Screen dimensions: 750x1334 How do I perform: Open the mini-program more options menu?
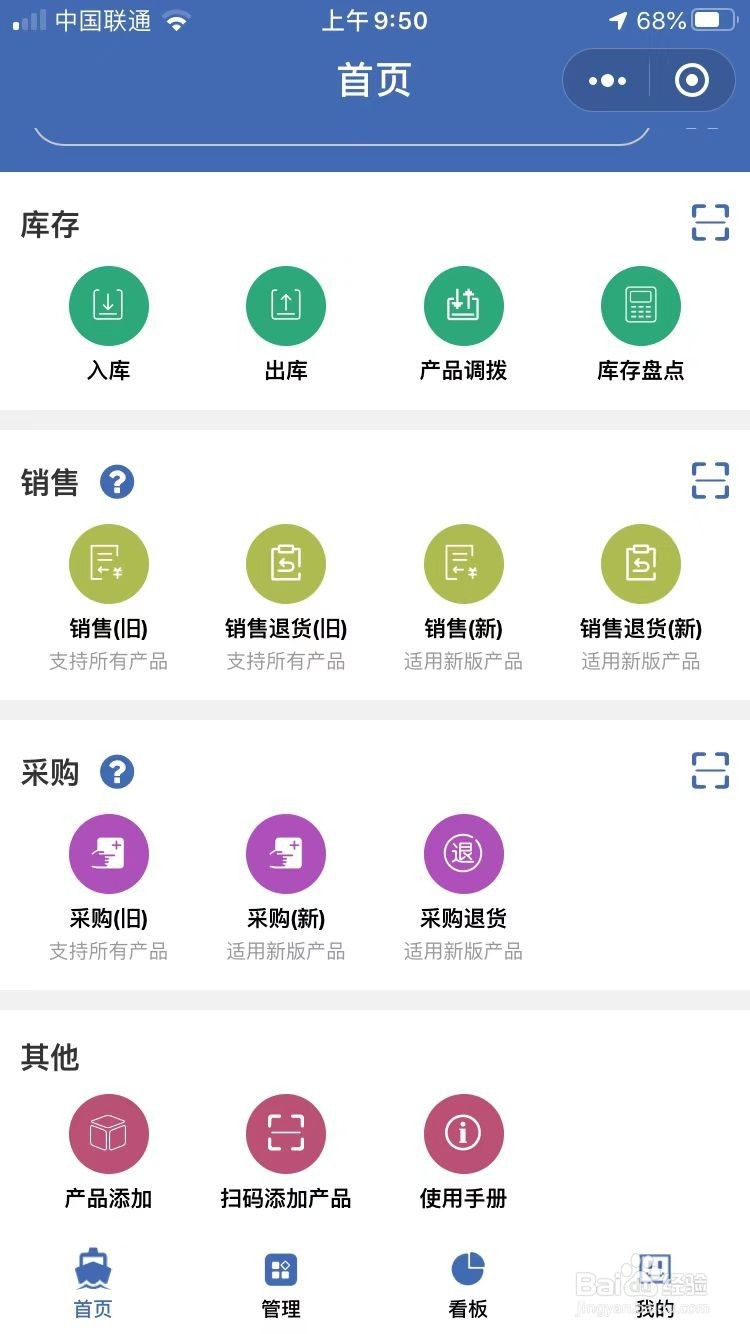(607, 80)
